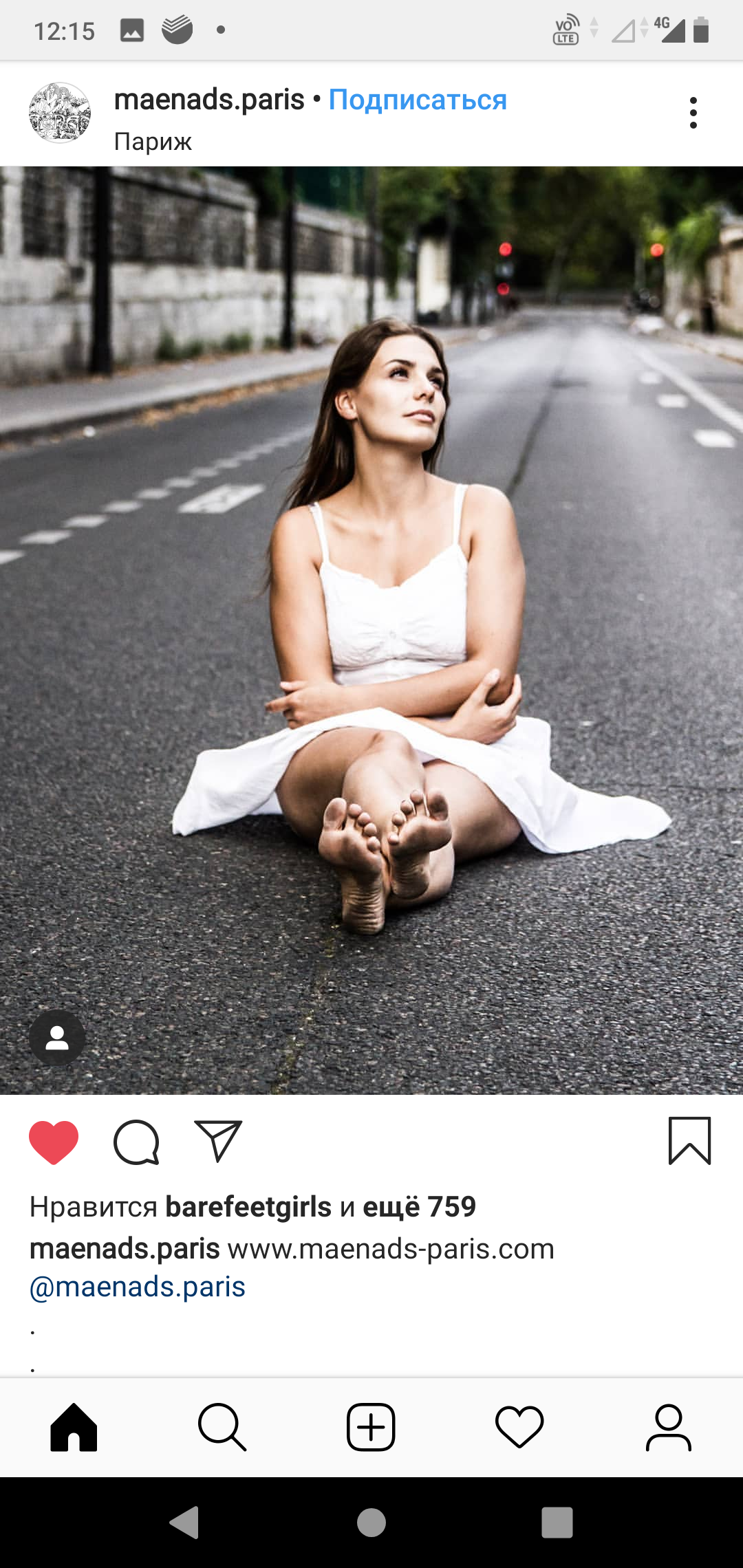This screenshot has width=743, height=1568.
Task: Show tagged people on the photo
Action: 57,1038
